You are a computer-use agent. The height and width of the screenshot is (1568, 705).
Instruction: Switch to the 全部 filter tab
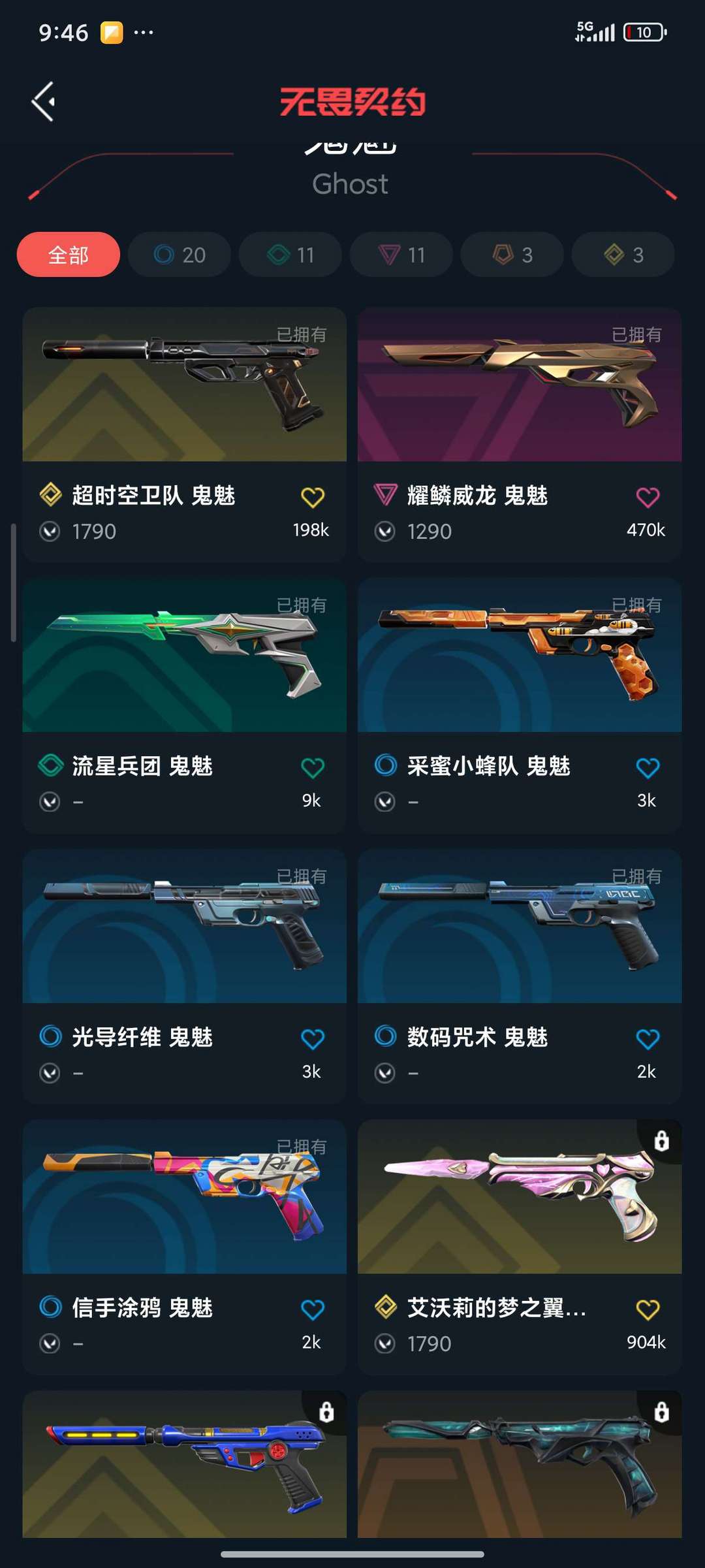point(68,255)
